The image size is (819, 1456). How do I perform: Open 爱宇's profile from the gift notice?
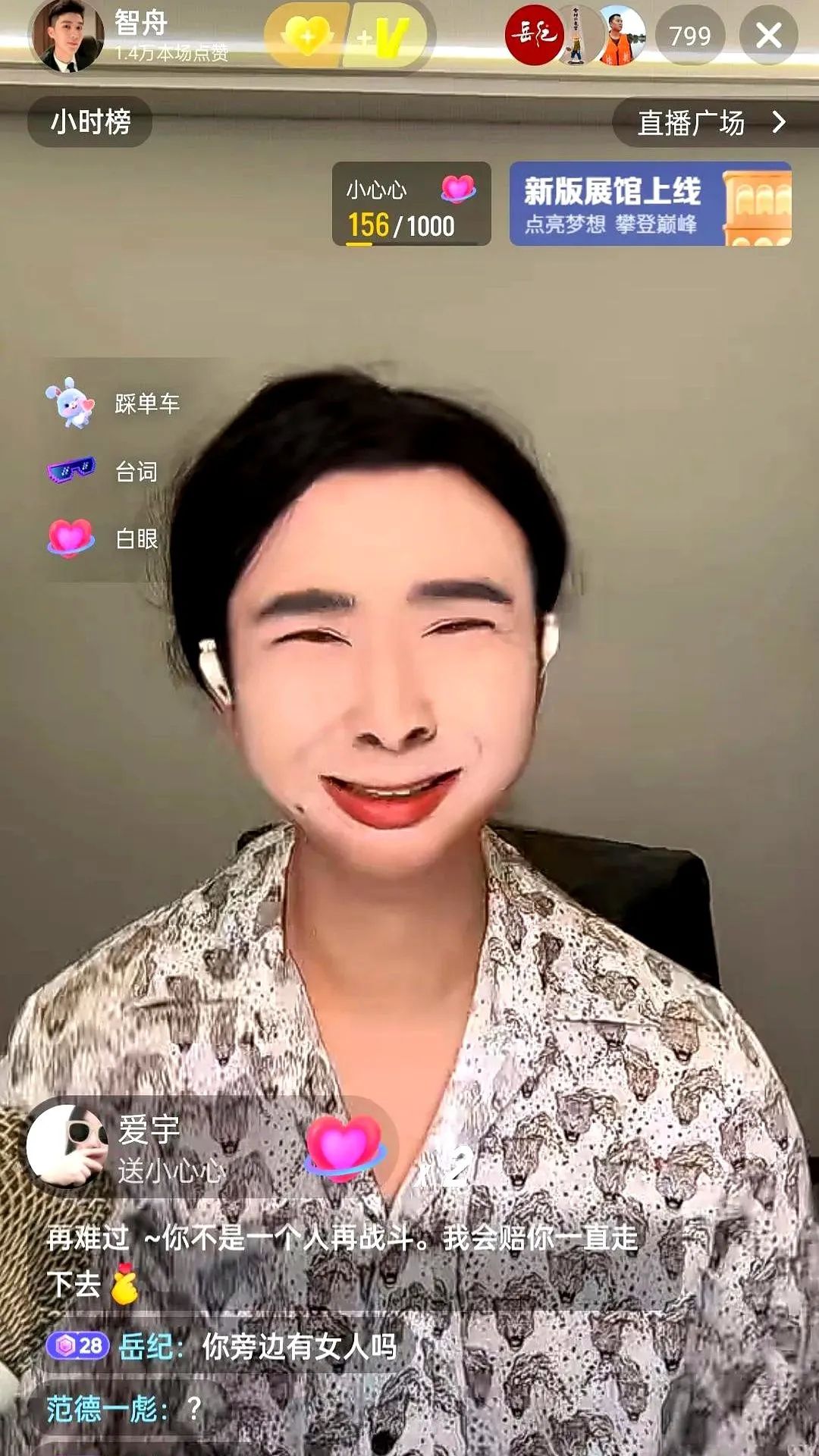(x=66, y=1147)
